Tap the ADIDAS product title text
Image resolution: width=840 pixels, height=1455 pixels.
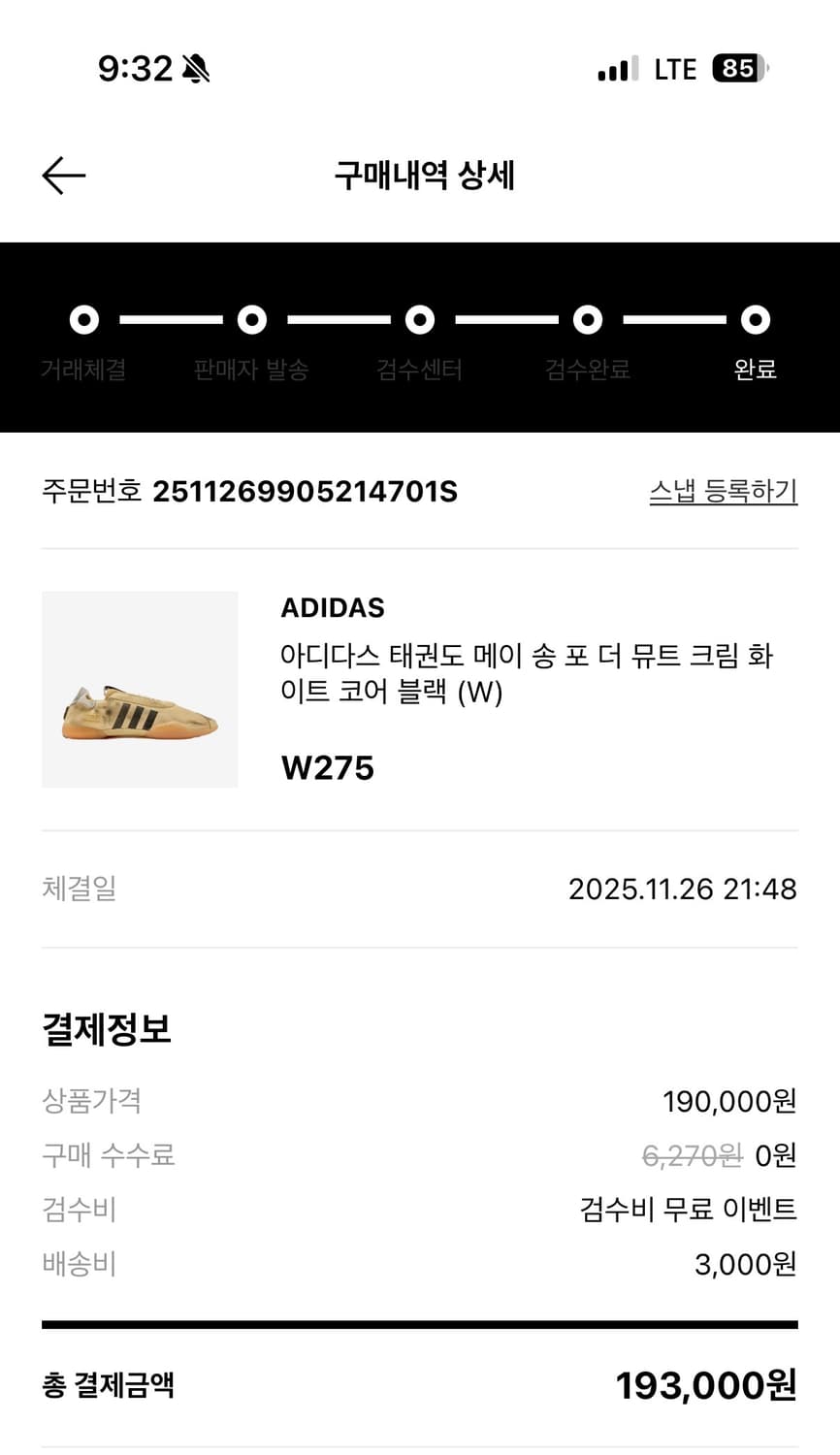tap(332, 608)
